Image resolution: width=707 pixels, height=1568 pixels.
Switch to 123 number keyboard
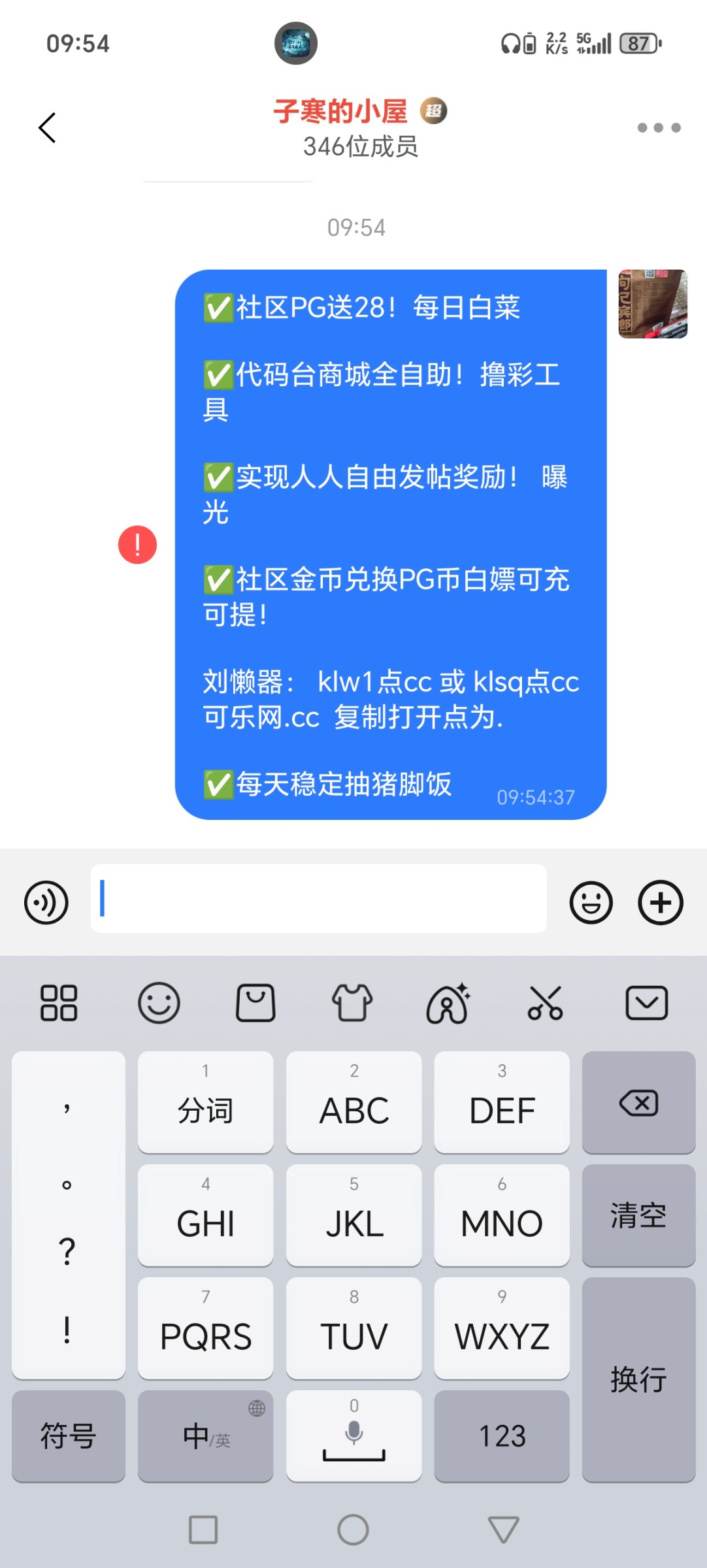coord(501,1437)
